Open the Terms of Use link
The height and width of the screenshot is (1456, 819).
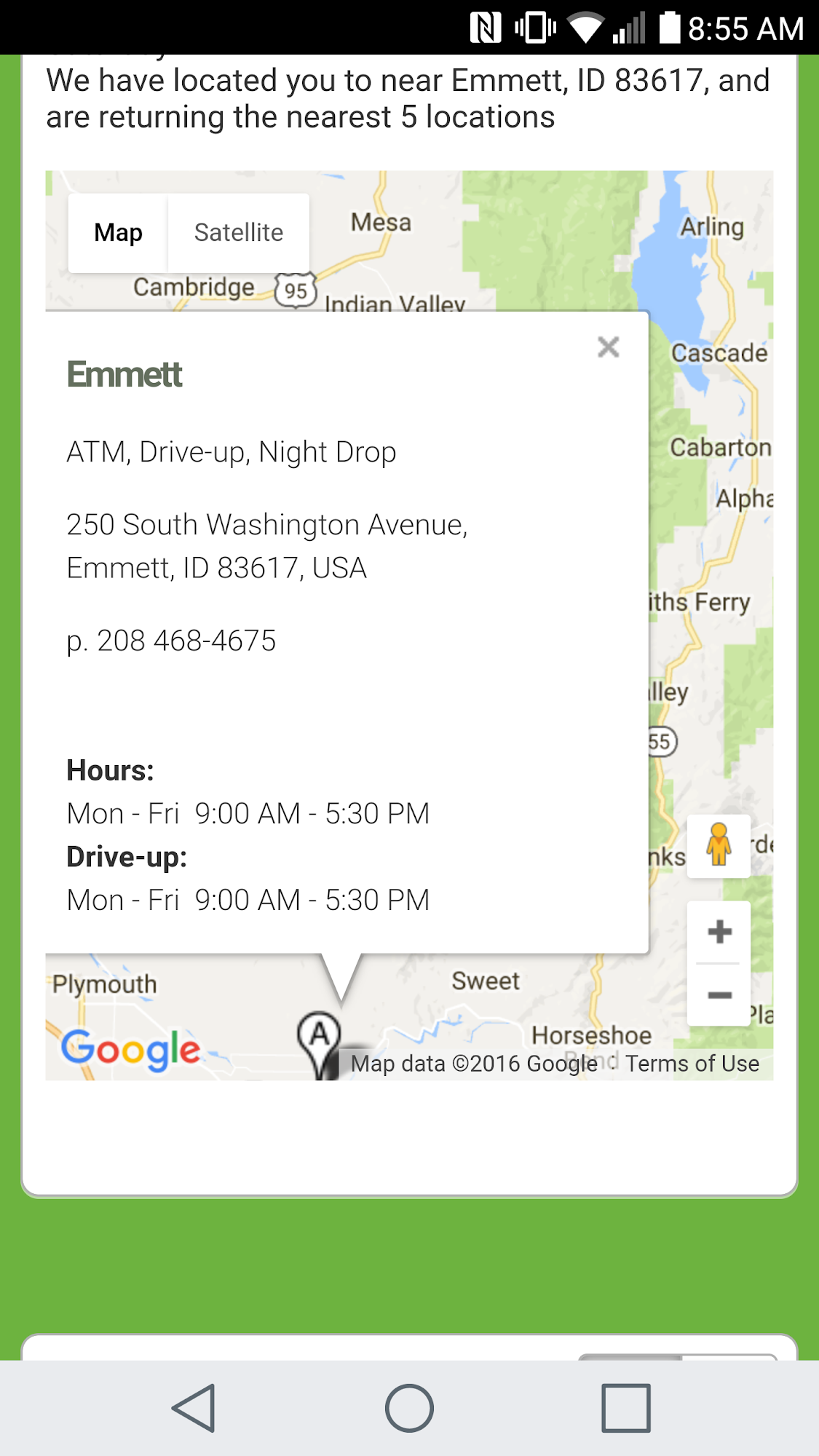(x=692, y=1064)
